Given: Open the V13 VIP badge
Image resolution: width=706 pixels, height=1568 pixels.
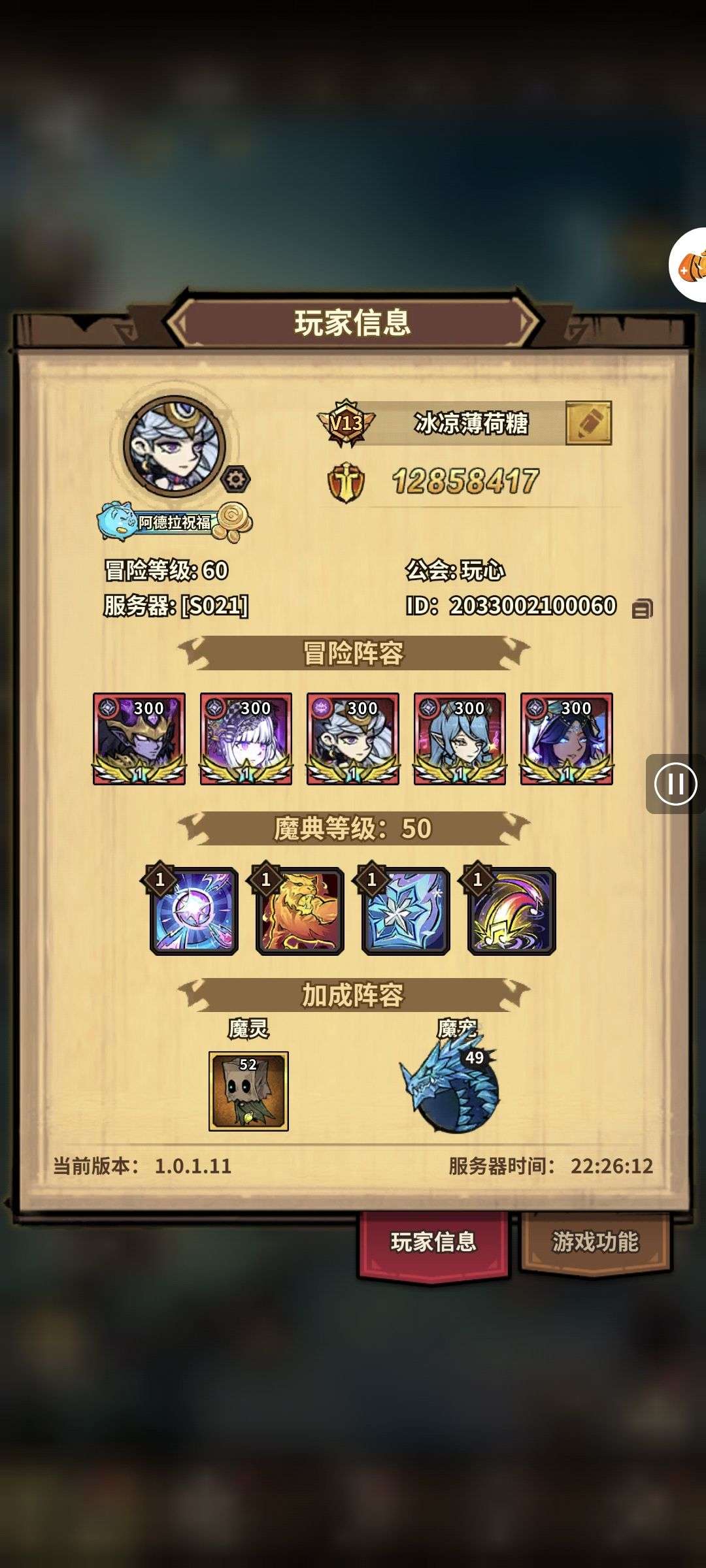Looking at the screenshot, I should pos(346,423).
